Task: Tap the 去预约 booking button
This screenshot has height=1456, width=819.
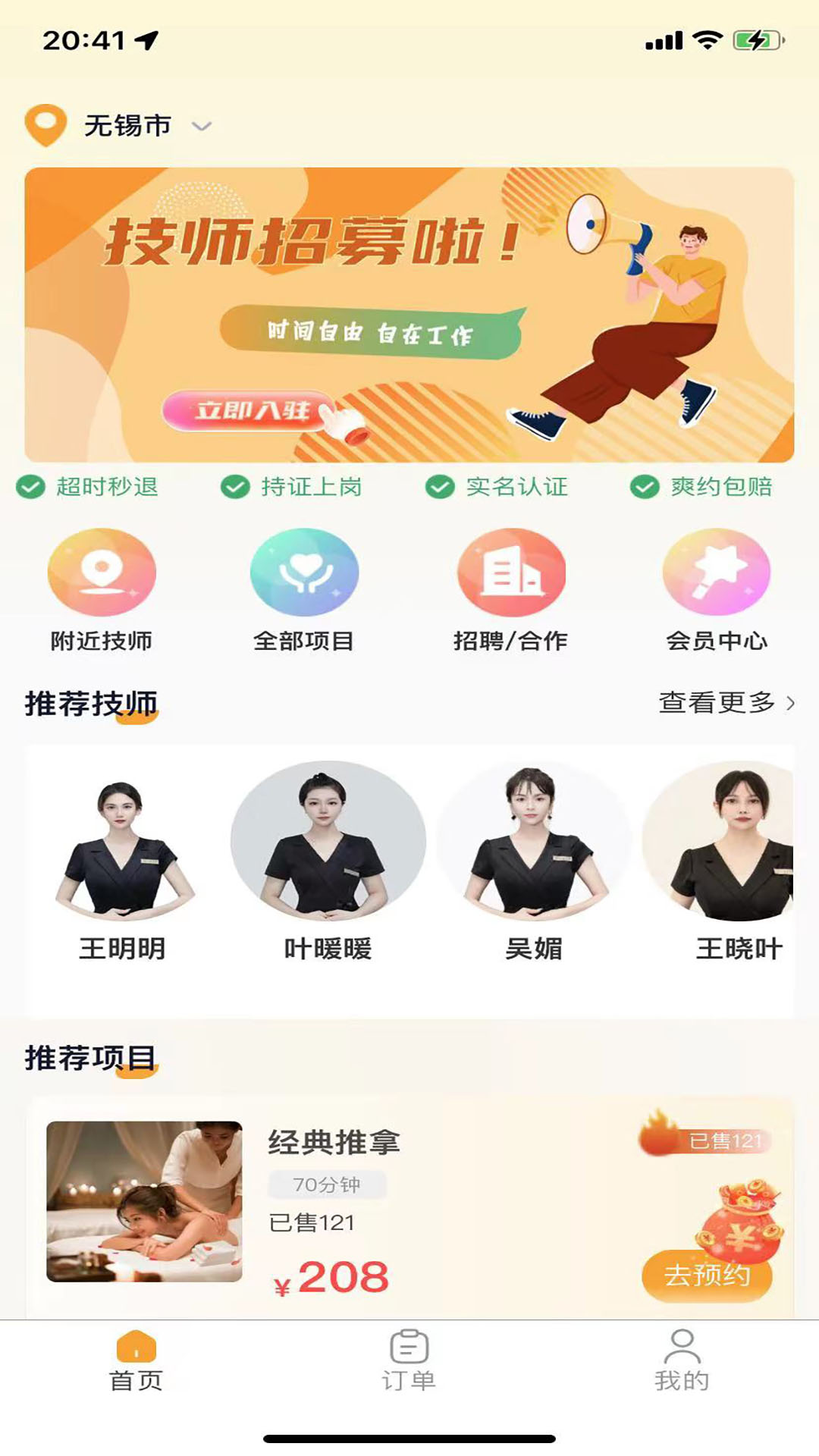Action: [708, 1275]
